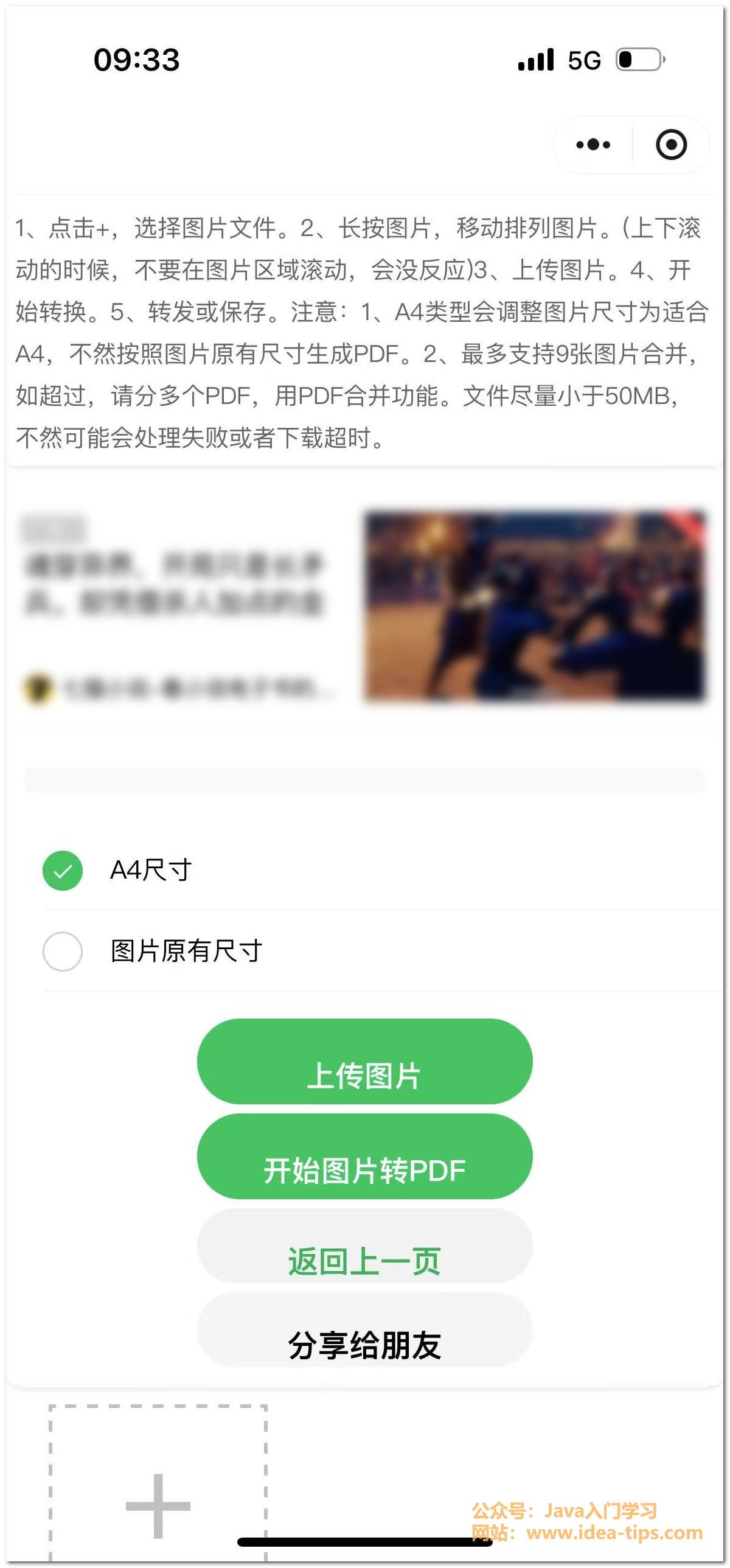This screenshot has width=730, height=1568.
Task: Select the A4尺寸 option
Action: point(63,871)
